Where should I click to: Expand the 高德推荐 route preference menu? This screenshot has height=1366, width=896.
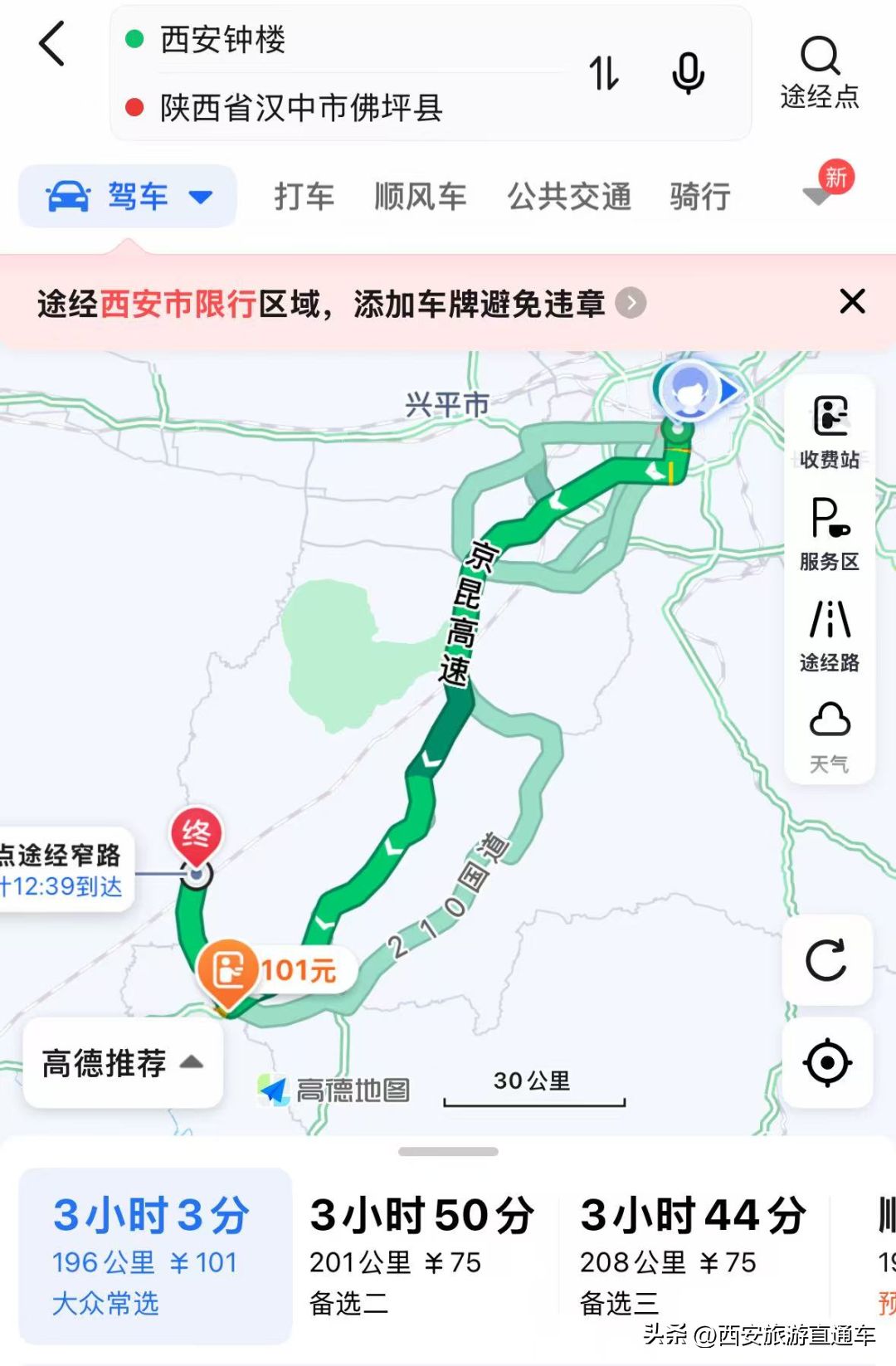123,1063
